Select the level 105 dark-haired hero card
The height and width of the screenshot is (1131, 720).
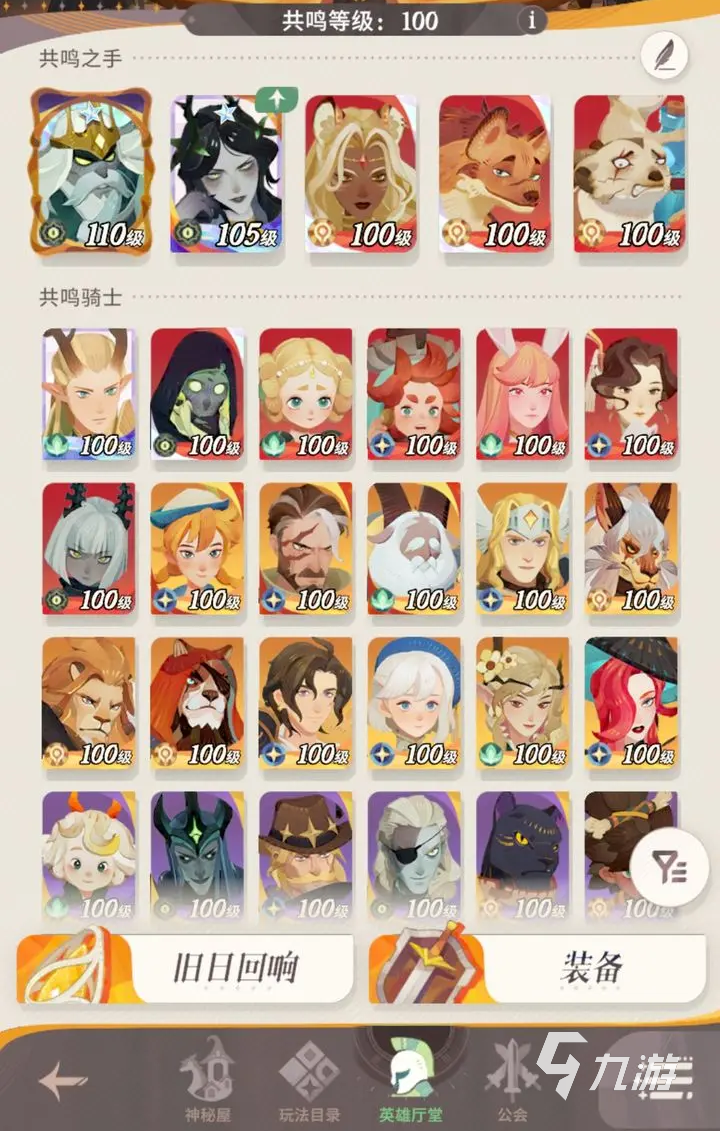tap(226, 173)
